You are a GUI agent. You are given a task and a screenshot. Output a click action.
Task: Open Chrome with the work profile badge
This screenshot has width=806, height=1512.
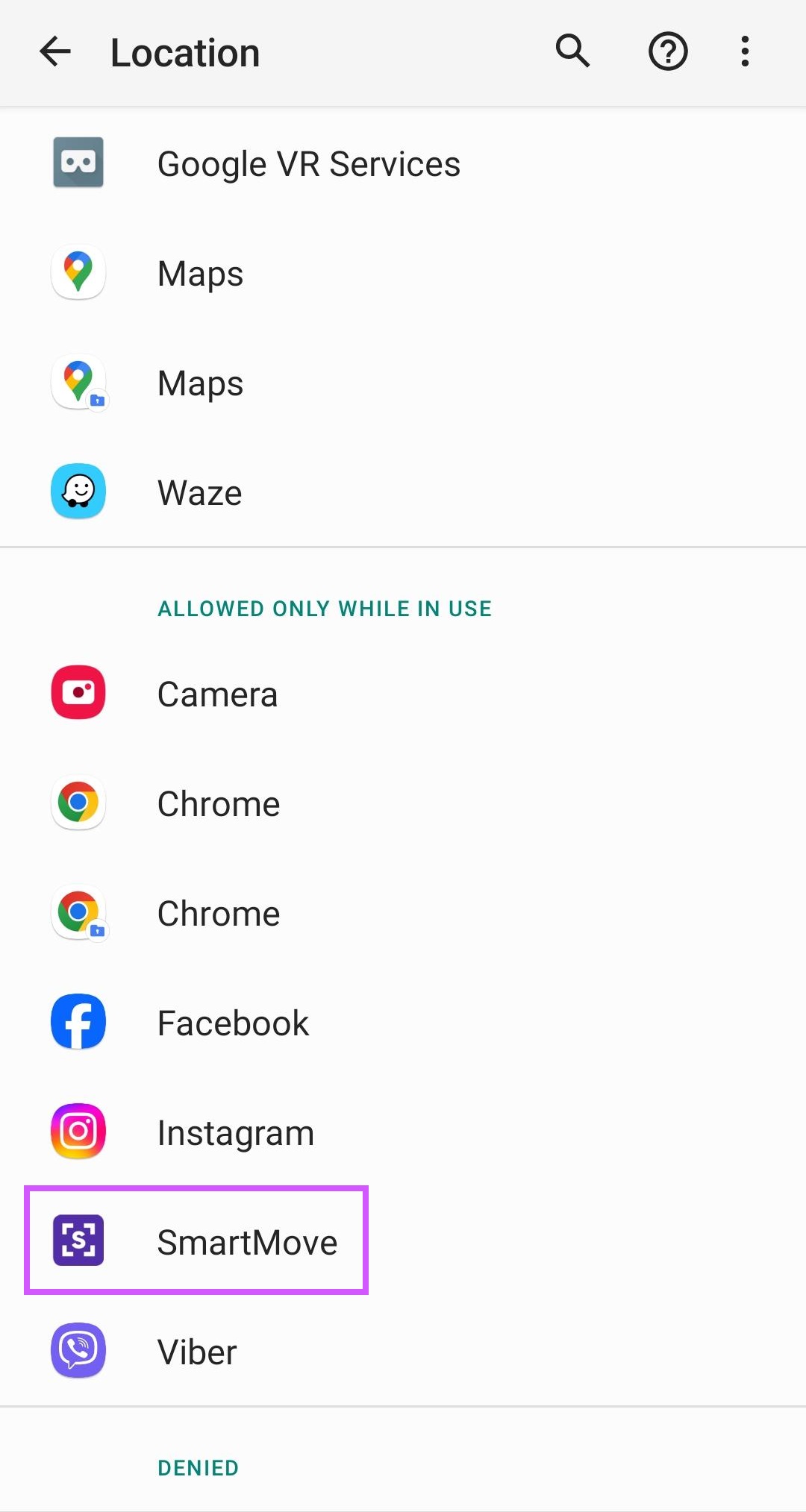(218, 914)
